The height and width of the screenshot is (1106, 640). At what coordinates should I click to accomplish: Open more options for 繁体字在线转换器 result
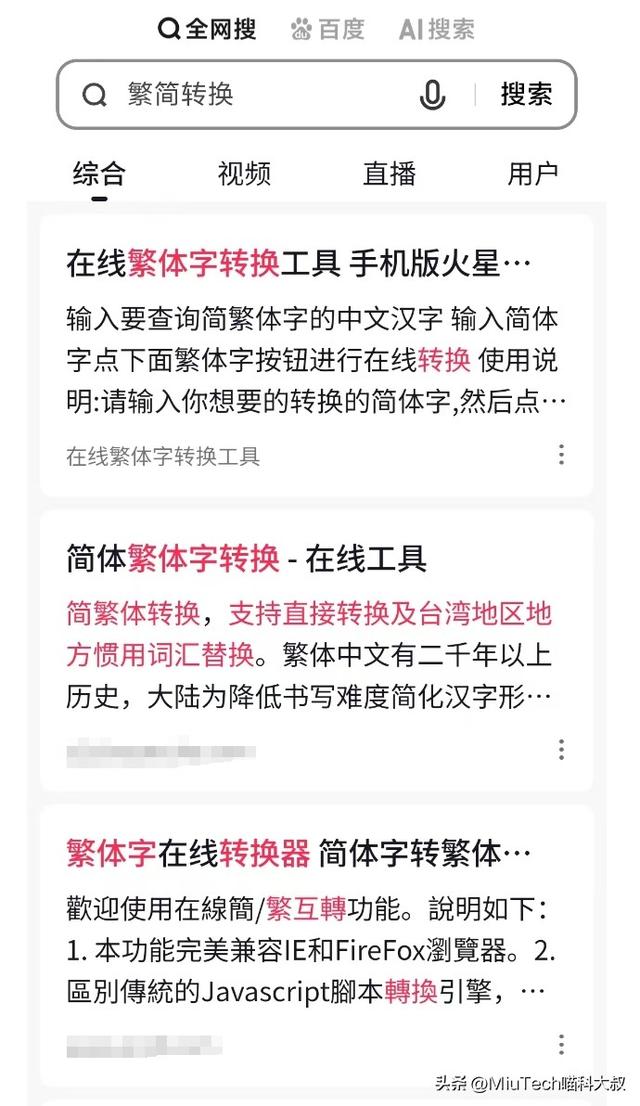(561, 1044)
